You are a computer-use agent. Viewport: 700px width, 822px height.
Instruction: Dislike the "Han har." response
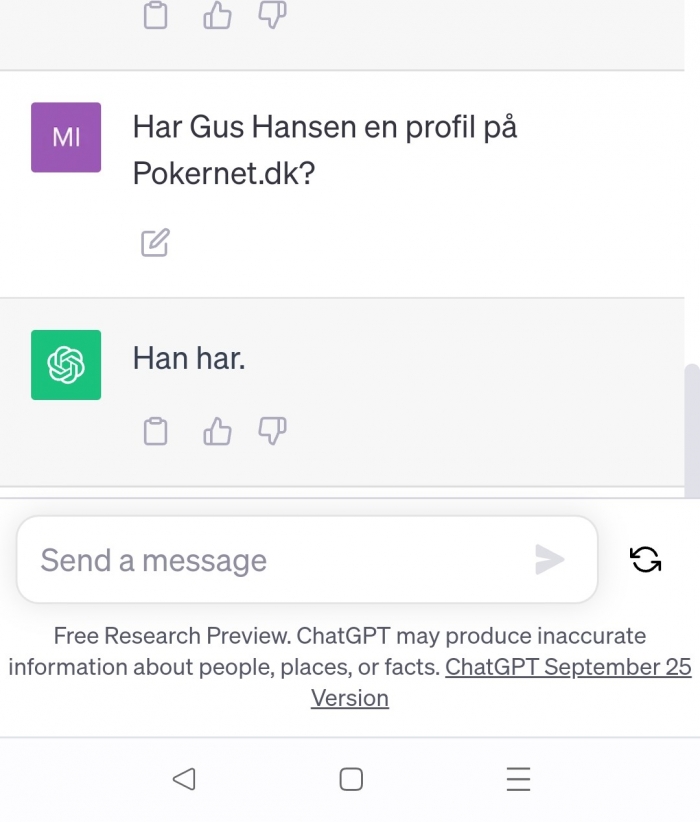[x=272, y=431]
